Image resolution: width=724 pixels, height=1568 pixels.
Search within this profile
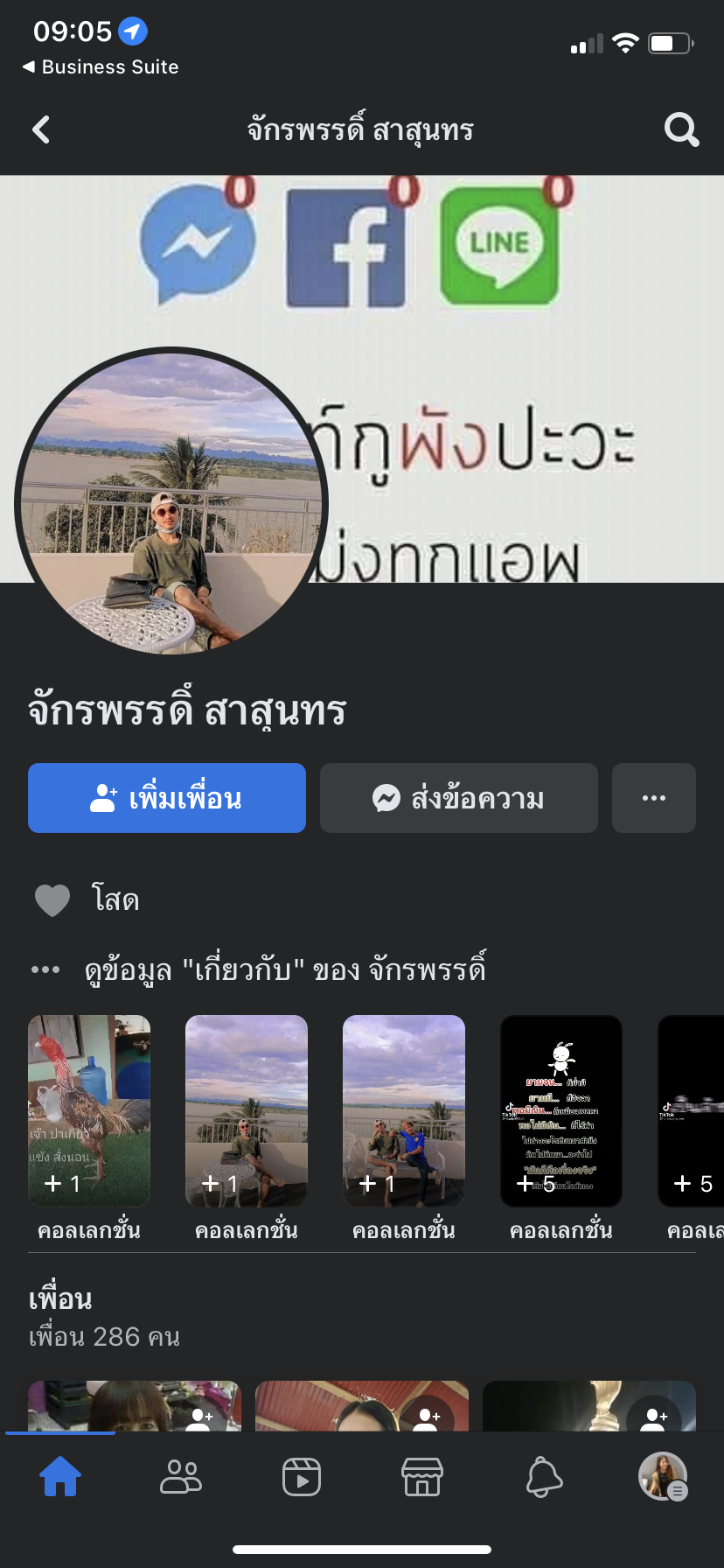pos(681,130)
